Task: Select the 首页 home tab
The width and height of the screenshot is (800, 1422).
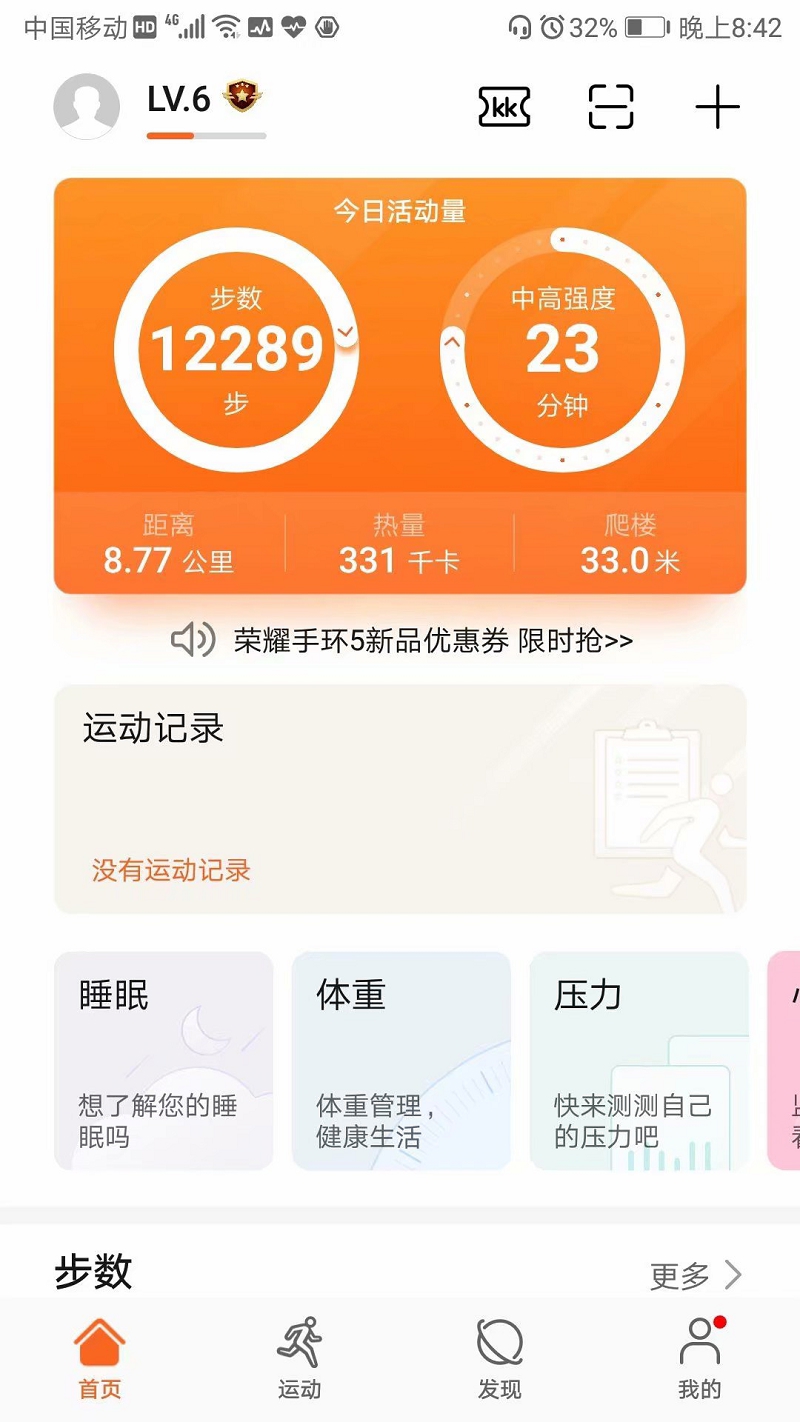Action: (x=100, y=1358)
